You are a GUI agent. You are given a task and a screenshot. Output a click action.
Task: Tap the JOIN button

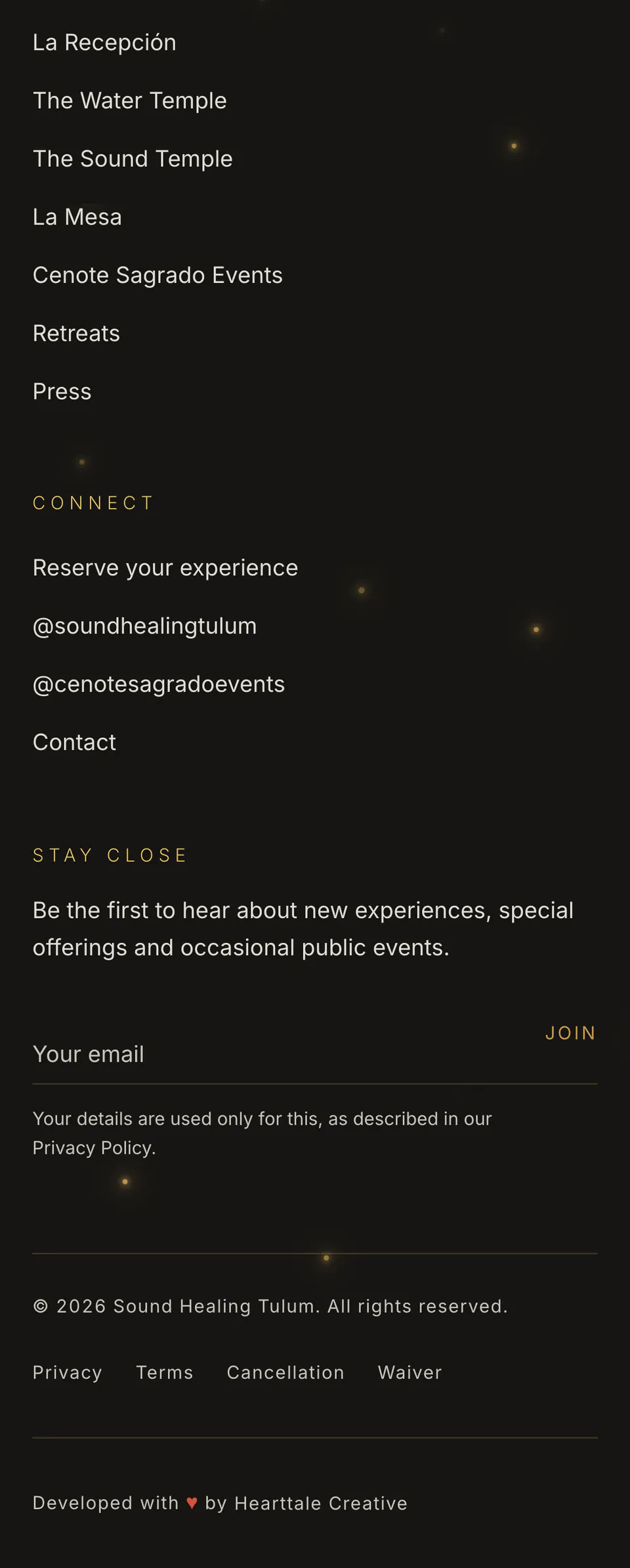(x=570, y=1033)
